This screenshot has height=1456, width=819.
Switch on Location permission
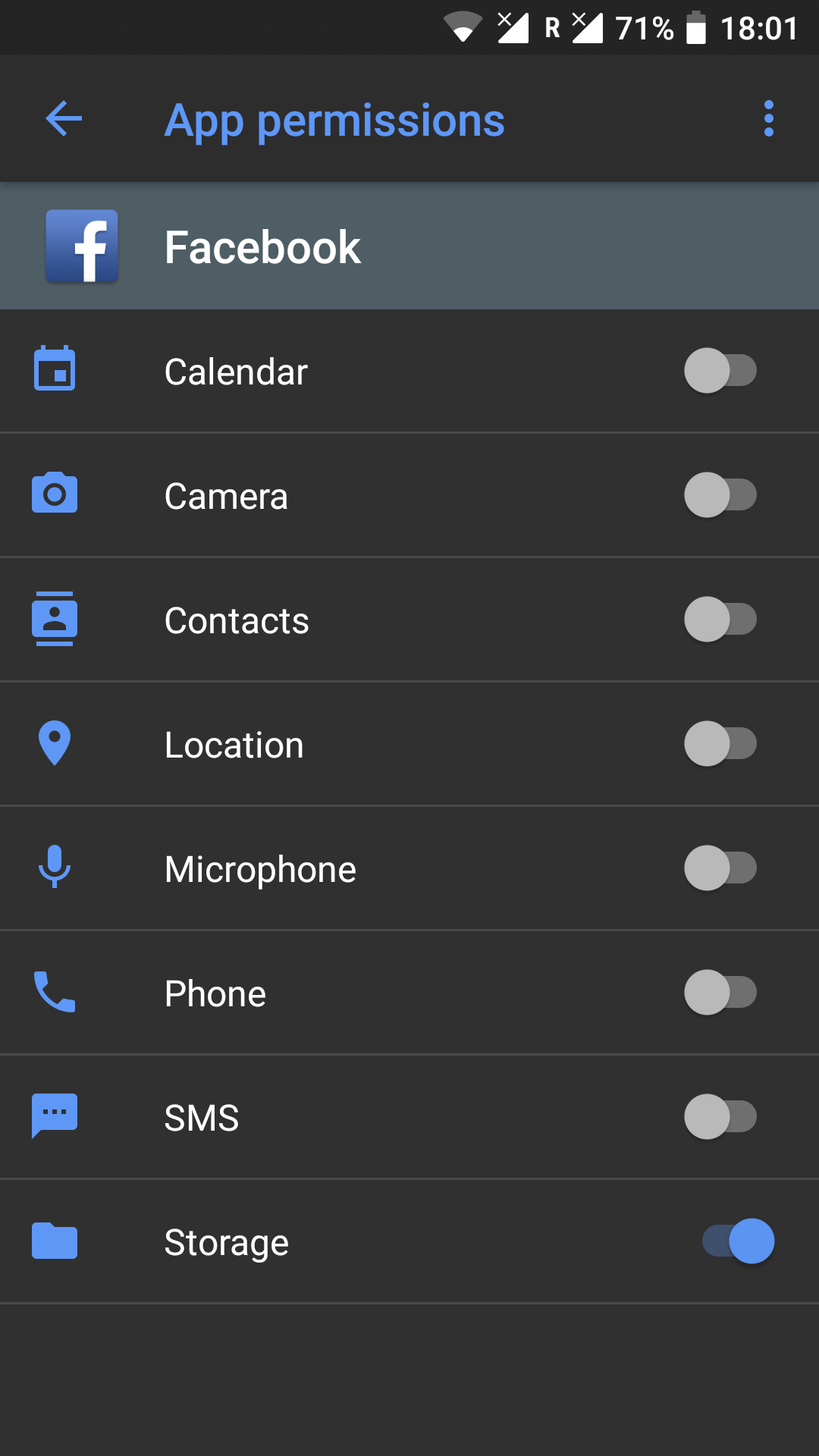pos(720,744)
